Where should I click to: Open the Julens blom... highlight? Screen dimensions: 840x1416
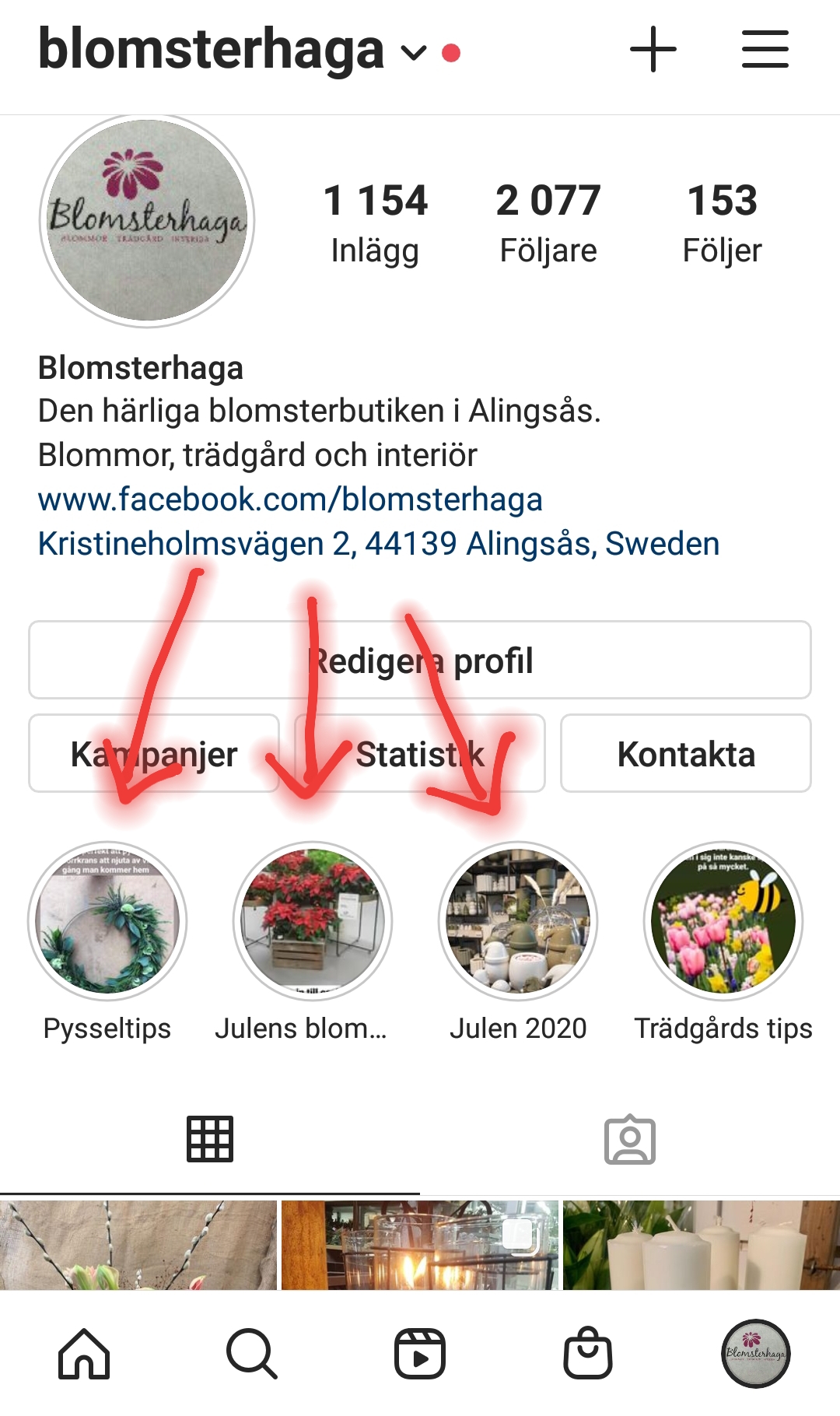[313, 921]
